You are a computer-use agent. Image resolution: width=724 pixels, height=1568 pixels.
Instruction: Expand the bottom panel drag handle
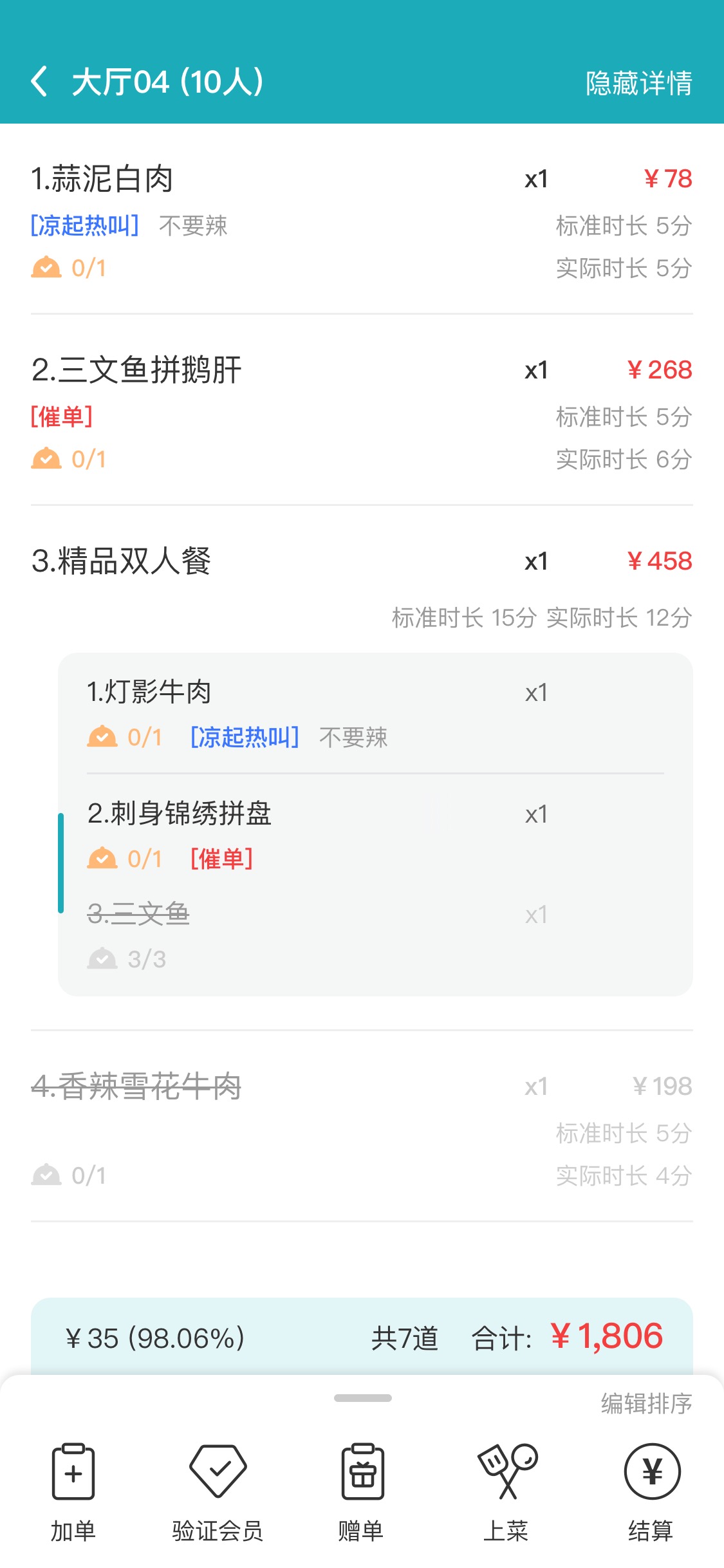tap(362, 1398)
